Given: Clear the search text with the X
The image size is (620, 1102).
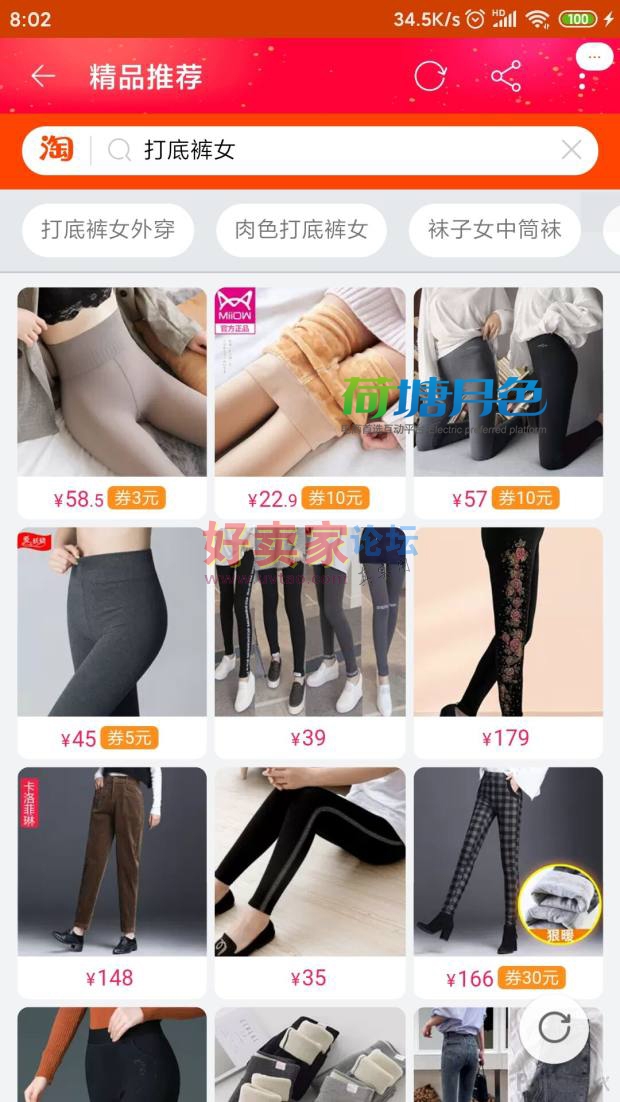Looking at the screenshot, I should [x=571, y=151].
